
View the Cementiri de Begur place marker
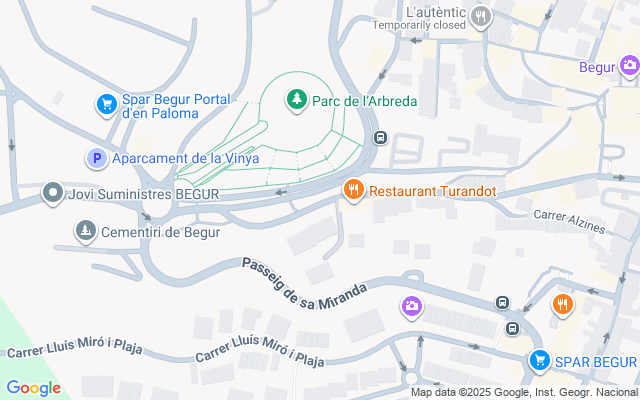coord(87,232)
